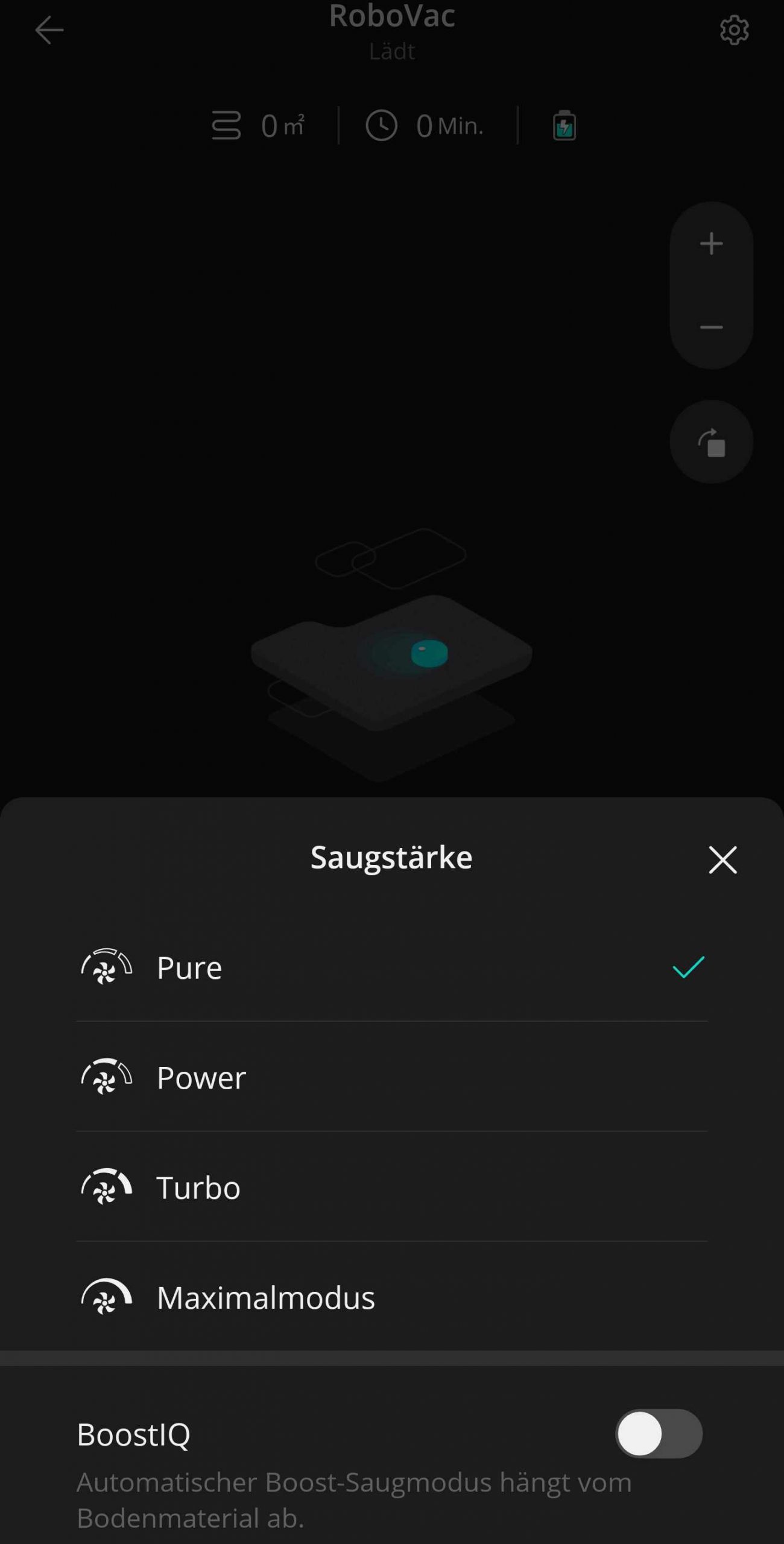Viewport: 784px width, 1544px height.
Task: Set suction strength to Turbo
Action: point(391,1186)
